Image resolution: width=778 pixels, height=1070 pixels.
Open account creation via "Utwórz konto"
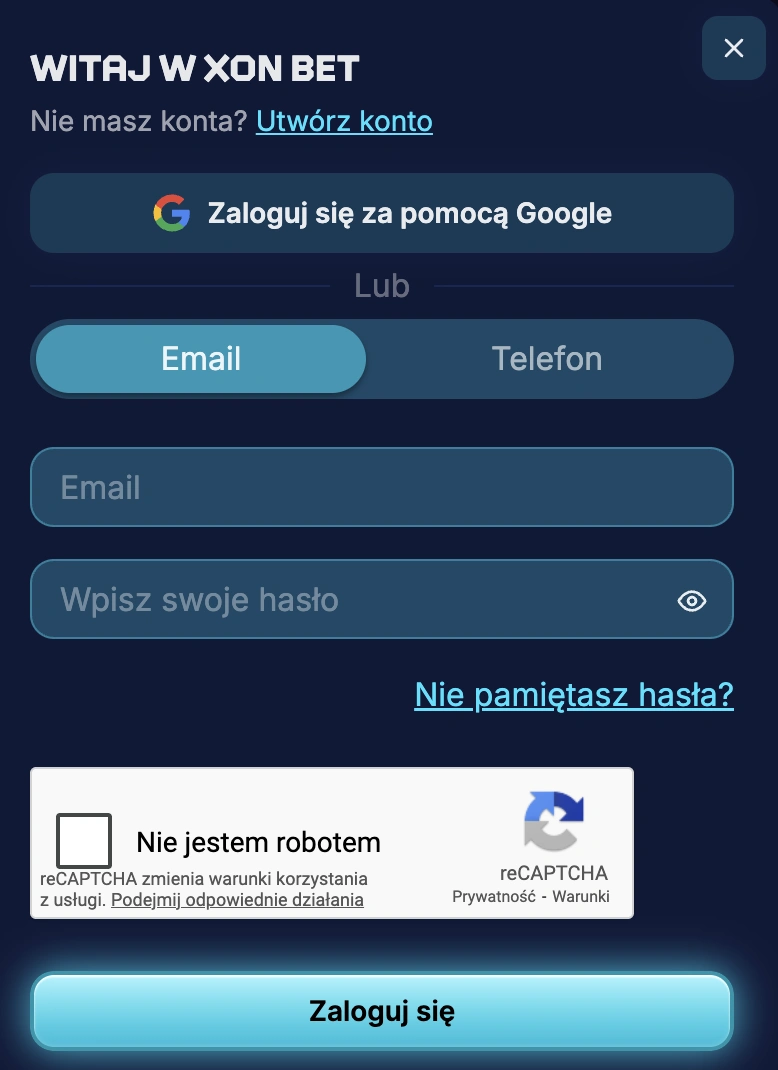coord(344,121)
